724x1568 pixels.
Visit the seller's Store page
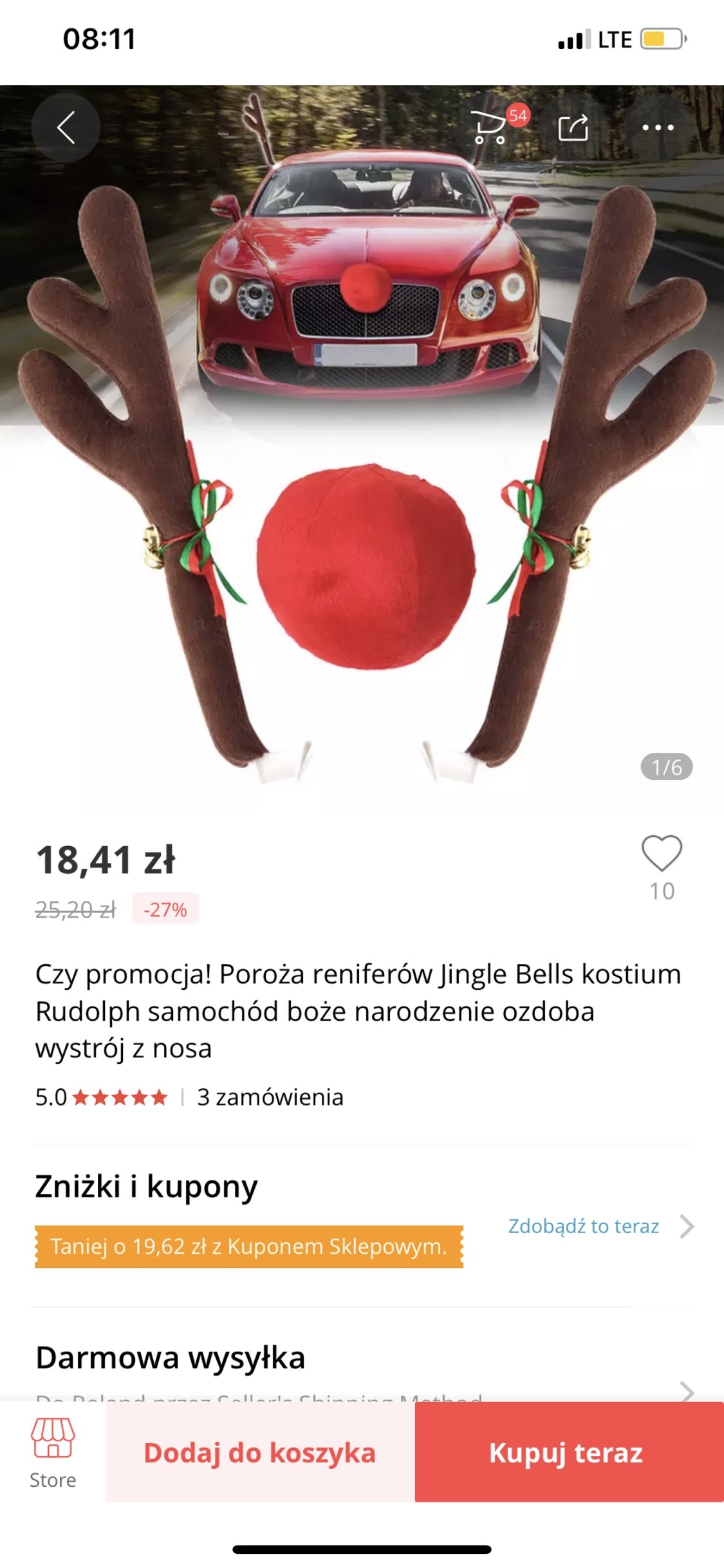[53, 1453]
